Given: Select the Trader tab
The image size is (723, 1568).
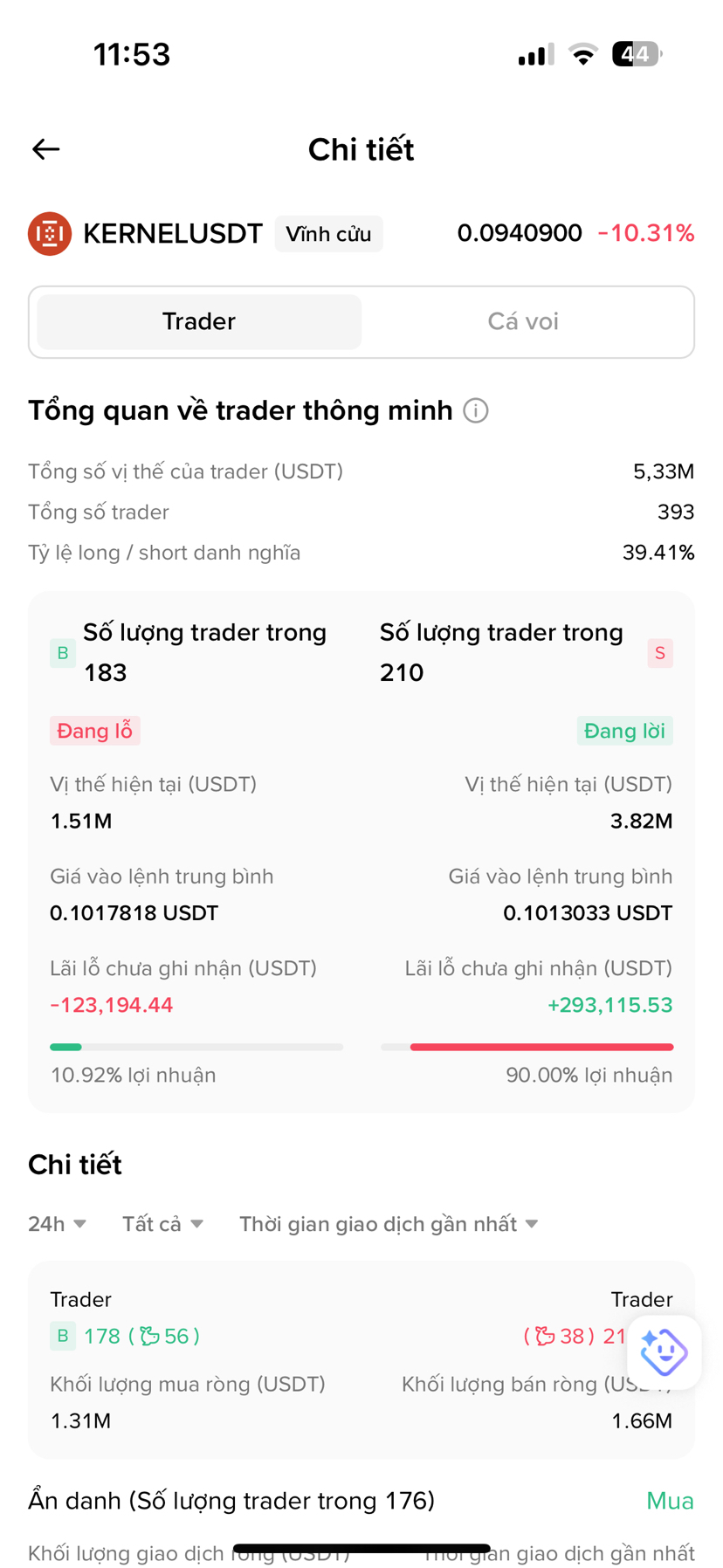Looking at the screenshot, I should click(x=199, y=321).
